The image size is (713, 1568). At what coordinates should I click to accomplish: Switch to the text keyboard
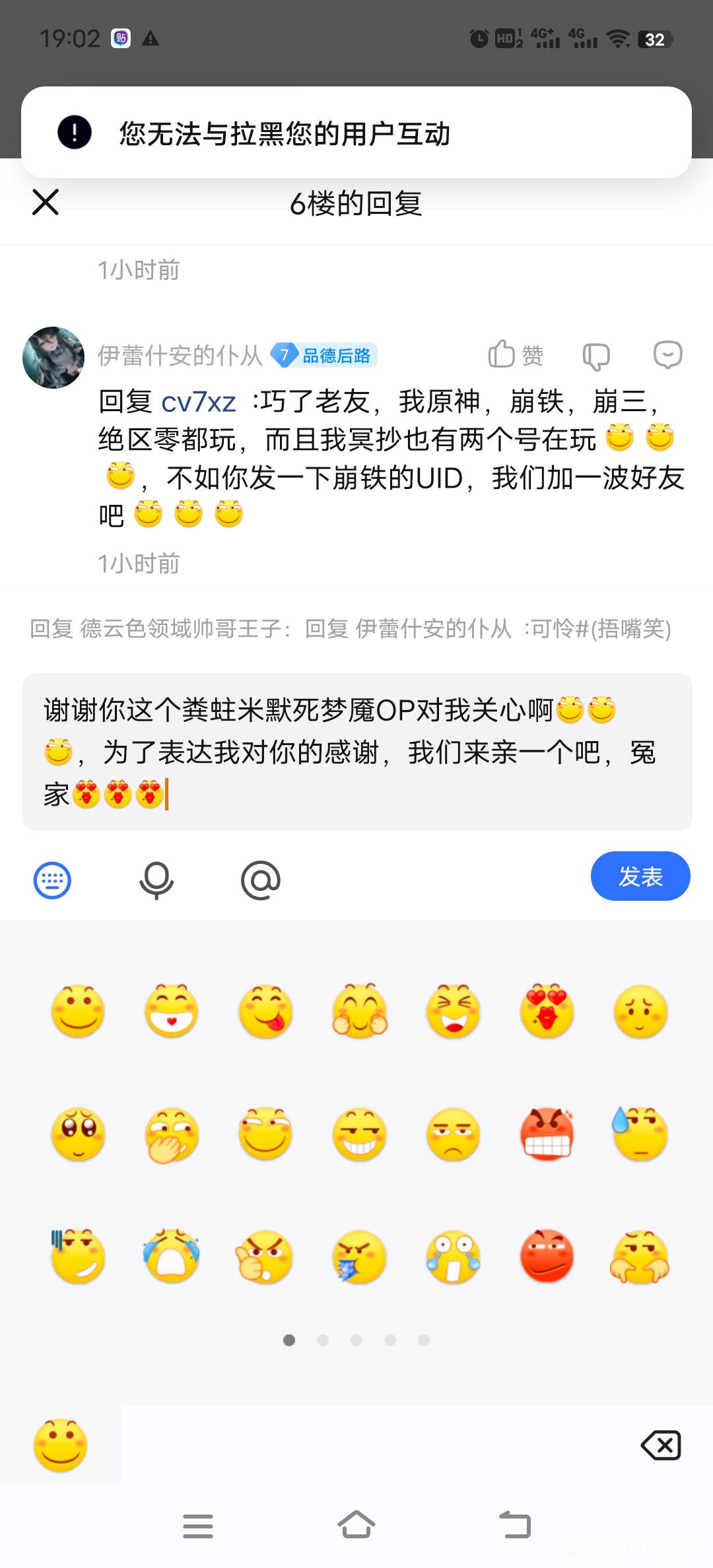click(x=52, y=880)
